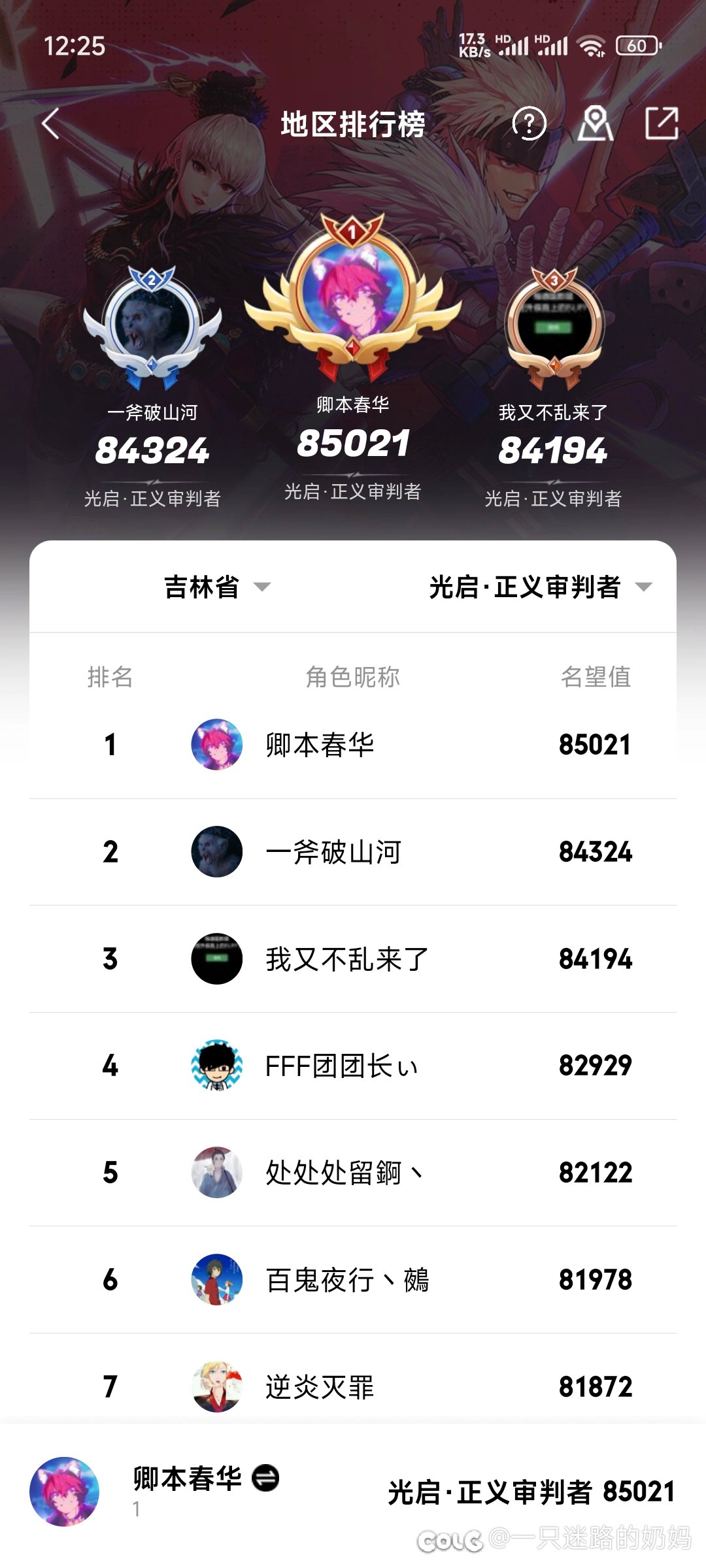Open rank 1 row 卿本春华
The image size is (706, 1568).
click(353, 745)
